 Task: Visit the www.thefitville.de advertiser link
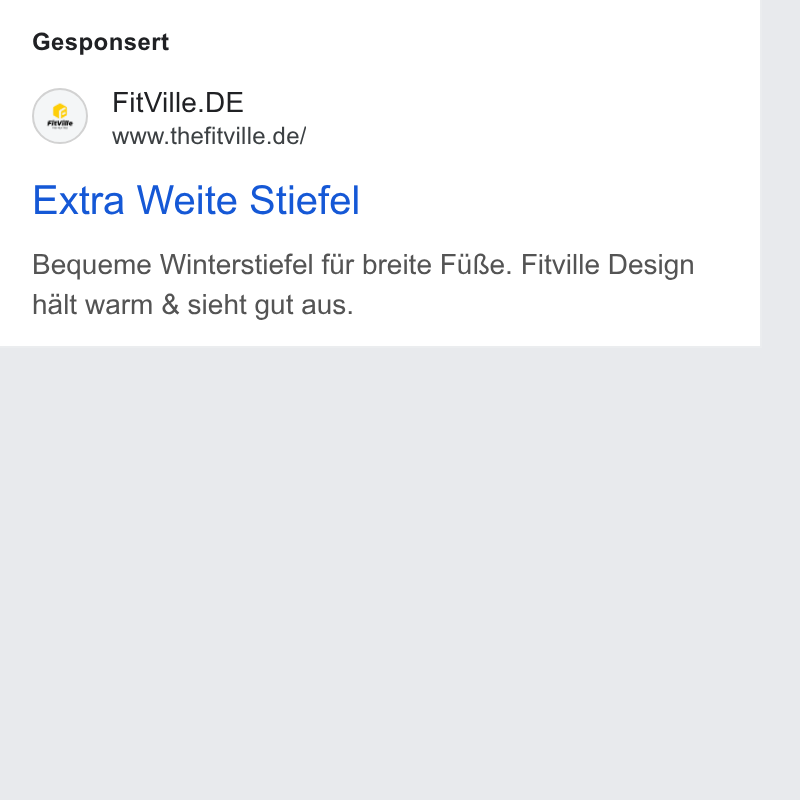[209, 136]
